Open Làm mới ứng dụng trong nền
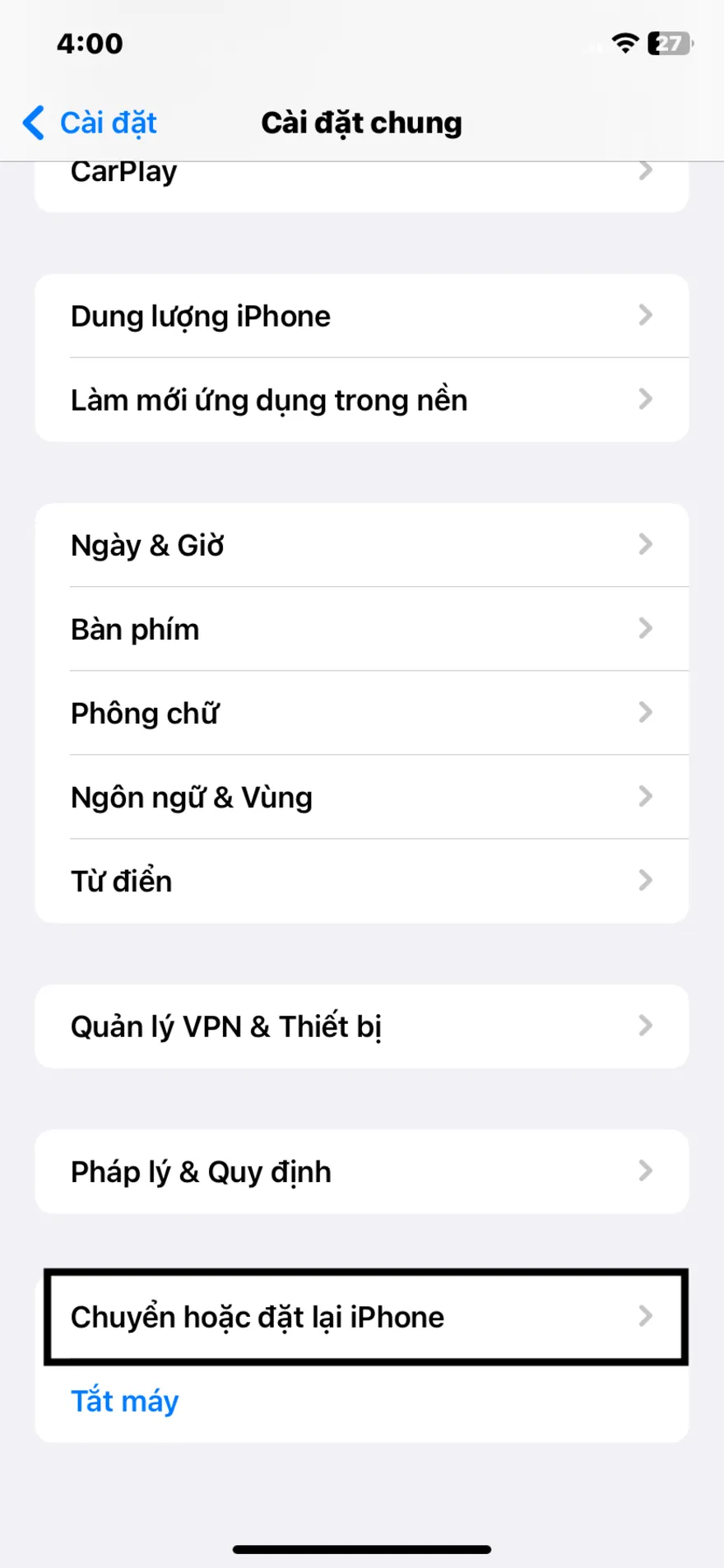This screenshot has height=1568, width=724. (x=362, y=400)
